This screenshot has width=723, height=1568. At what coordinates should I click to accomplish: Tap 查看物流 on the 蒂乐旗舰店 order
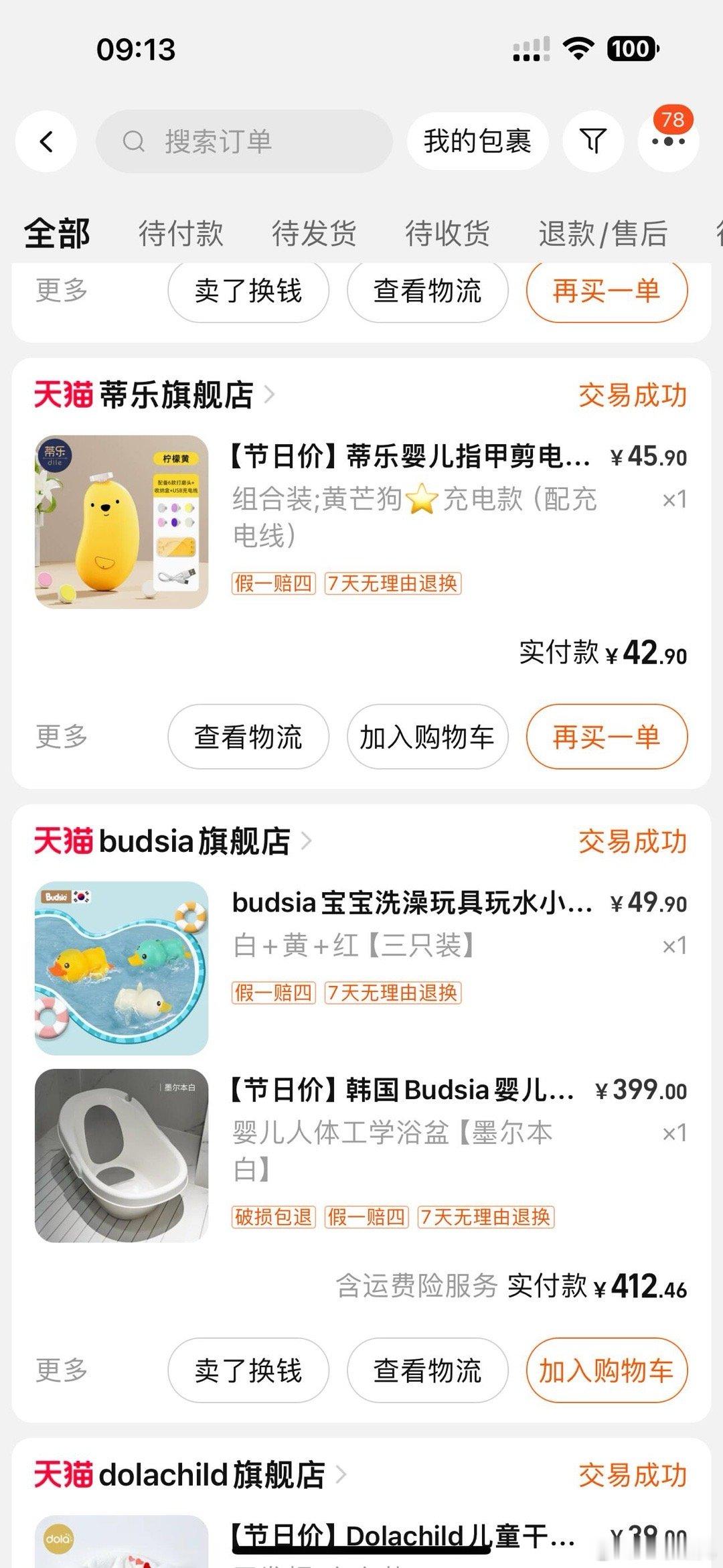coord(248,737)
